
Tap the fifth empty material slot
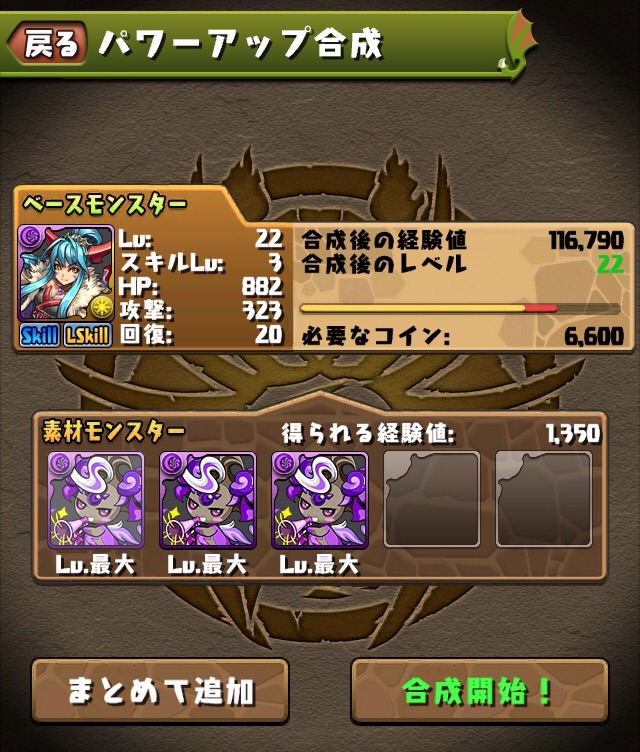click(x=544, y=500)
